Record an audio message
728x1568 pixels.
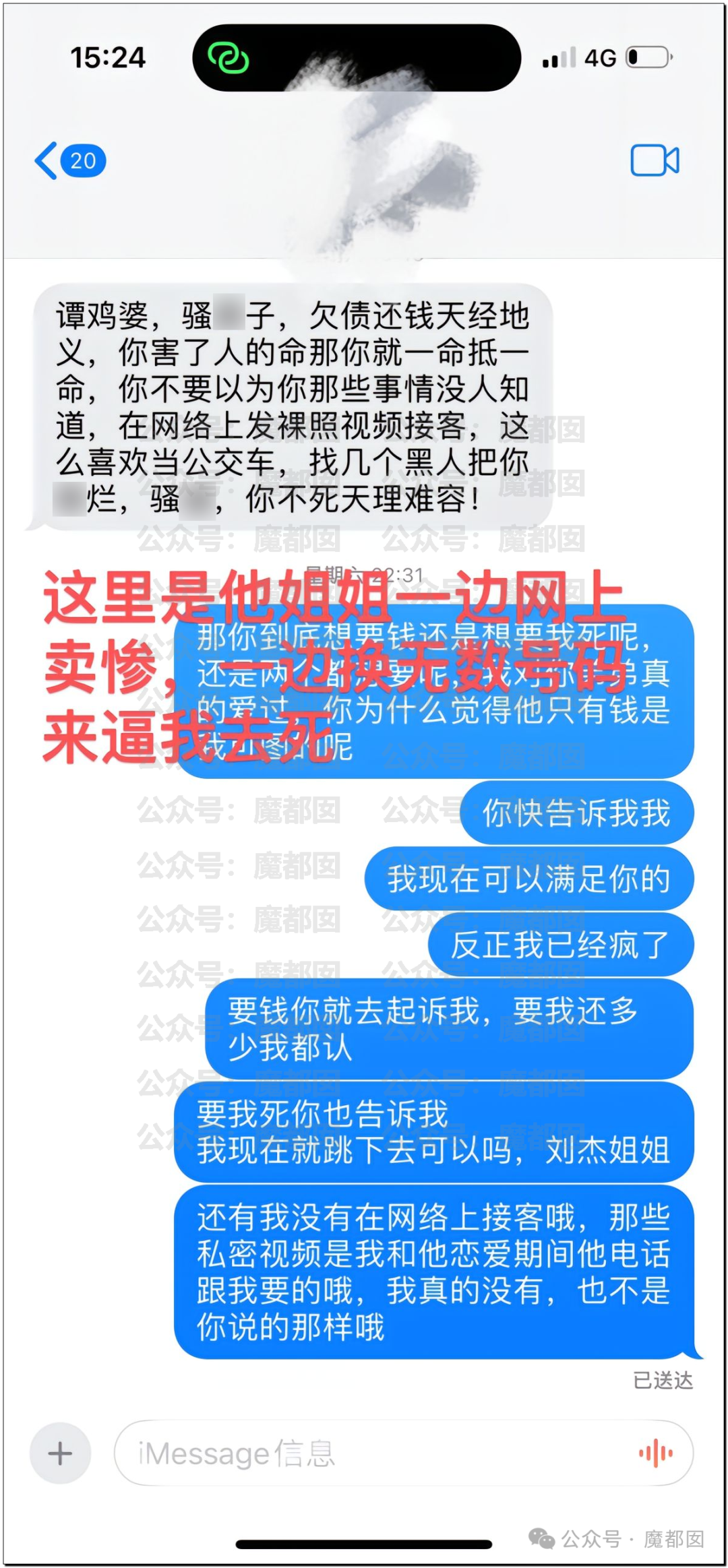click(x=655, y=1453)
